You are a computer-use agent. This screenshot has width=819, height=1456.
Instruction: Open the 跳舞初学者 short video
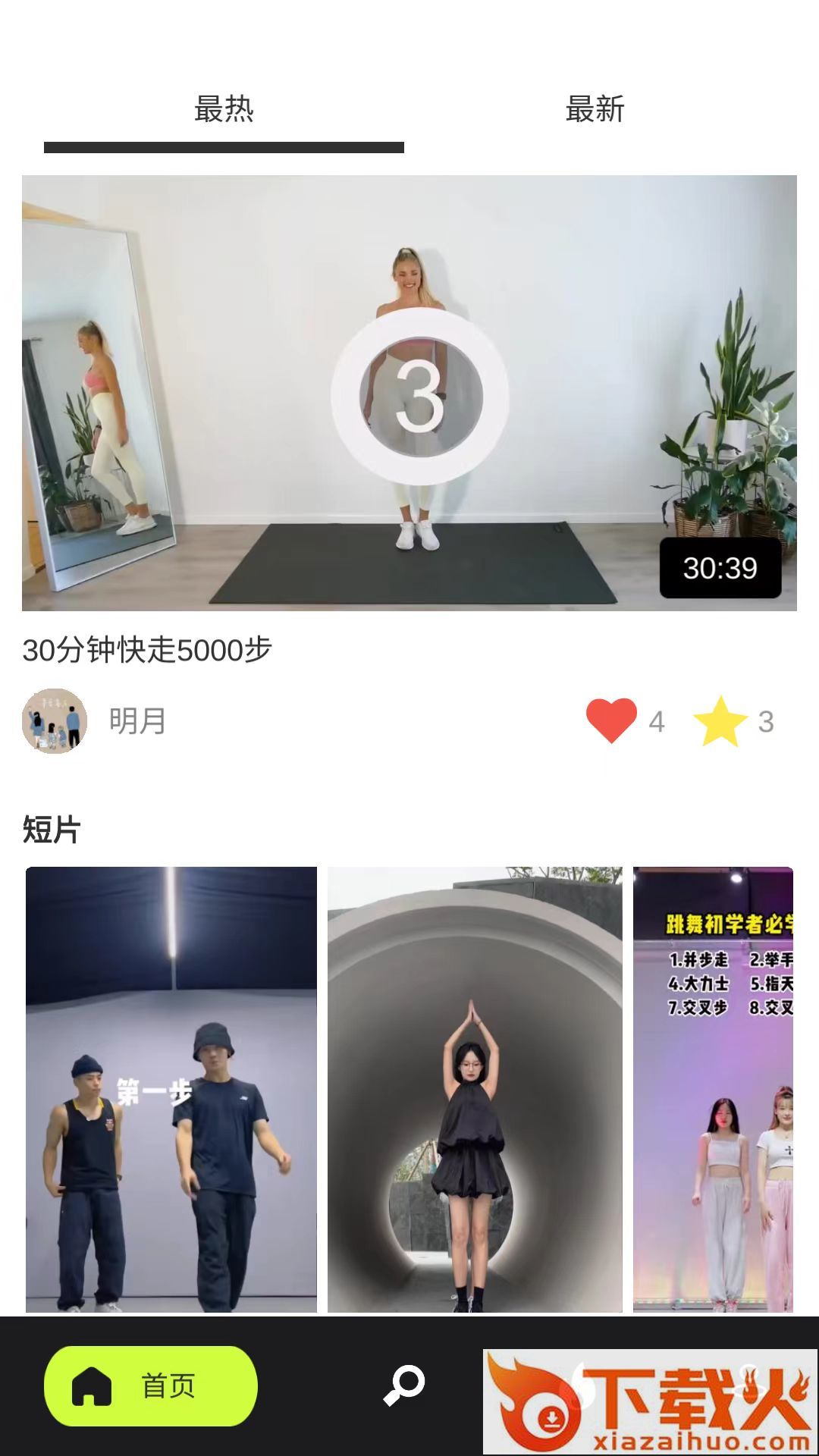click(713, 1089)
